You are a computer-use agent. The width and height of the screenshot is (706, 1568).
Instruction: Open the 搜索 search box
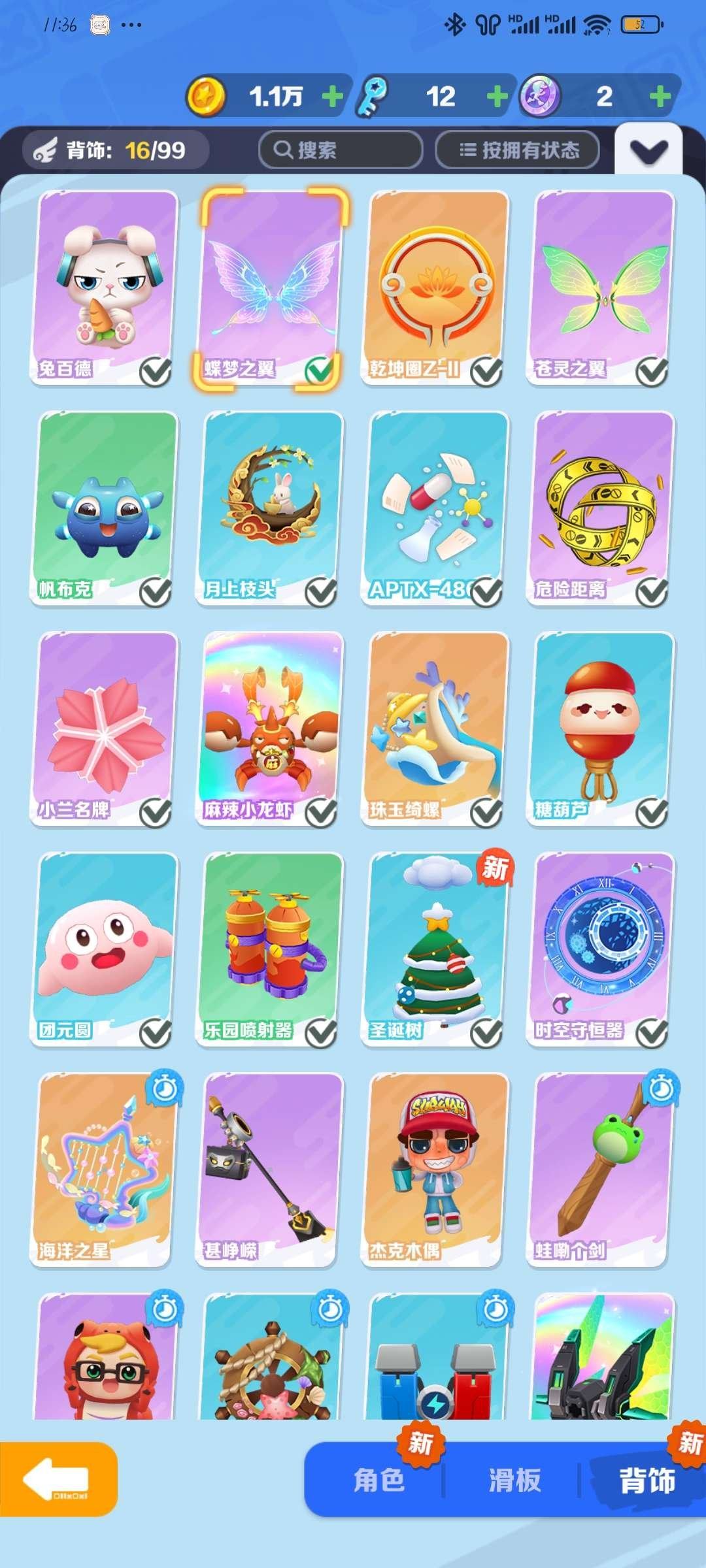(340, 150)
